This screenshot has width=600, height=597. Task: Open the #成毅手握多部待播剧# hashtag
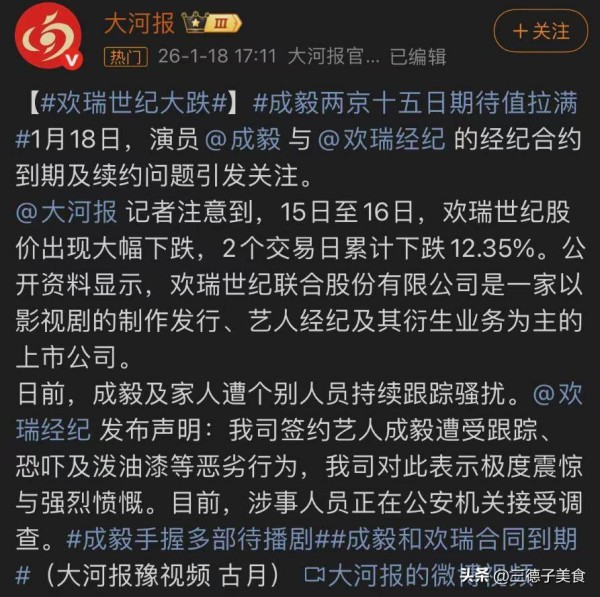pyautogui.click(x=191, y=539)
